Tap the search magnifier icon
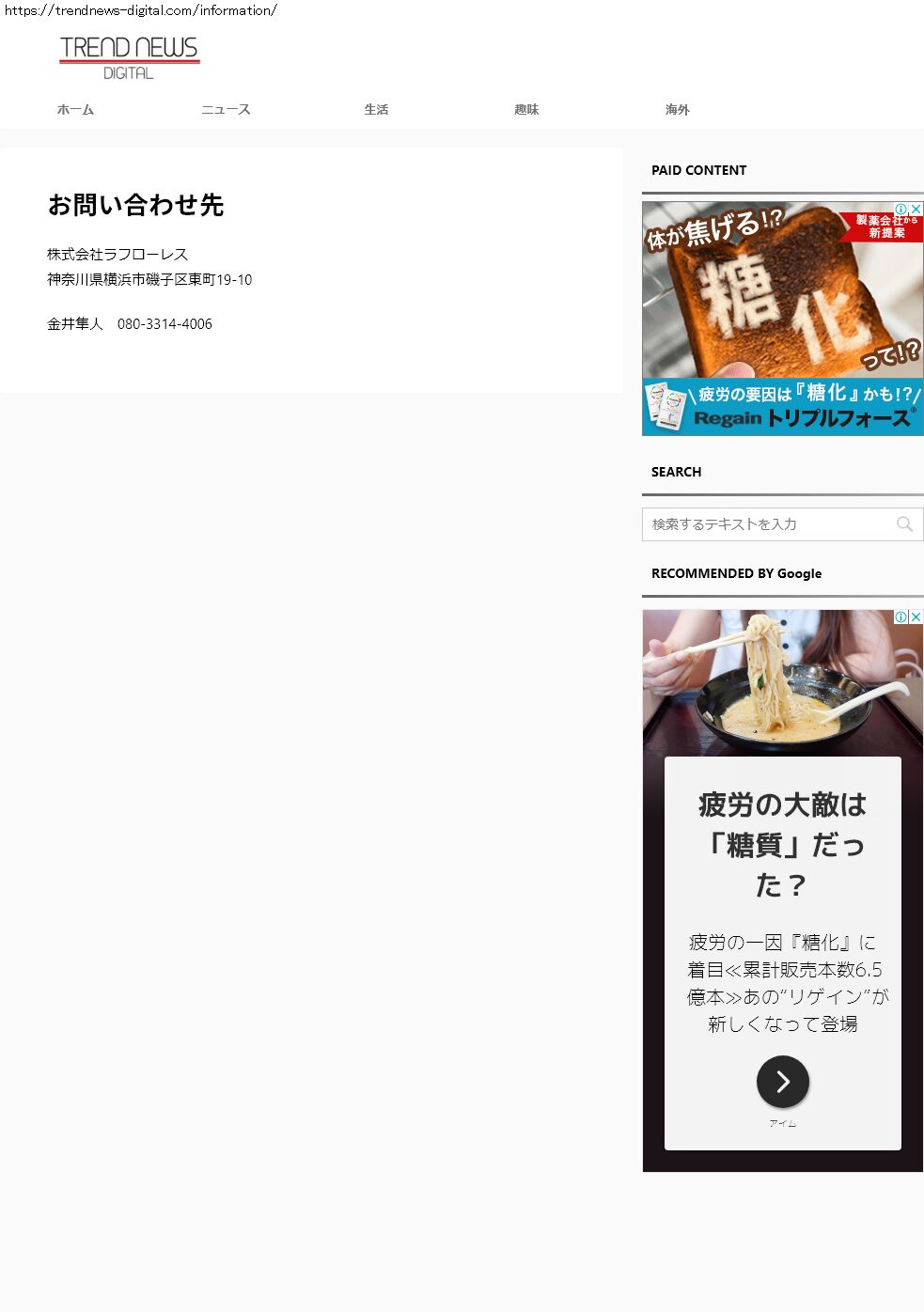This screenshot has height=1312, width=924. (x=904, y=524)
